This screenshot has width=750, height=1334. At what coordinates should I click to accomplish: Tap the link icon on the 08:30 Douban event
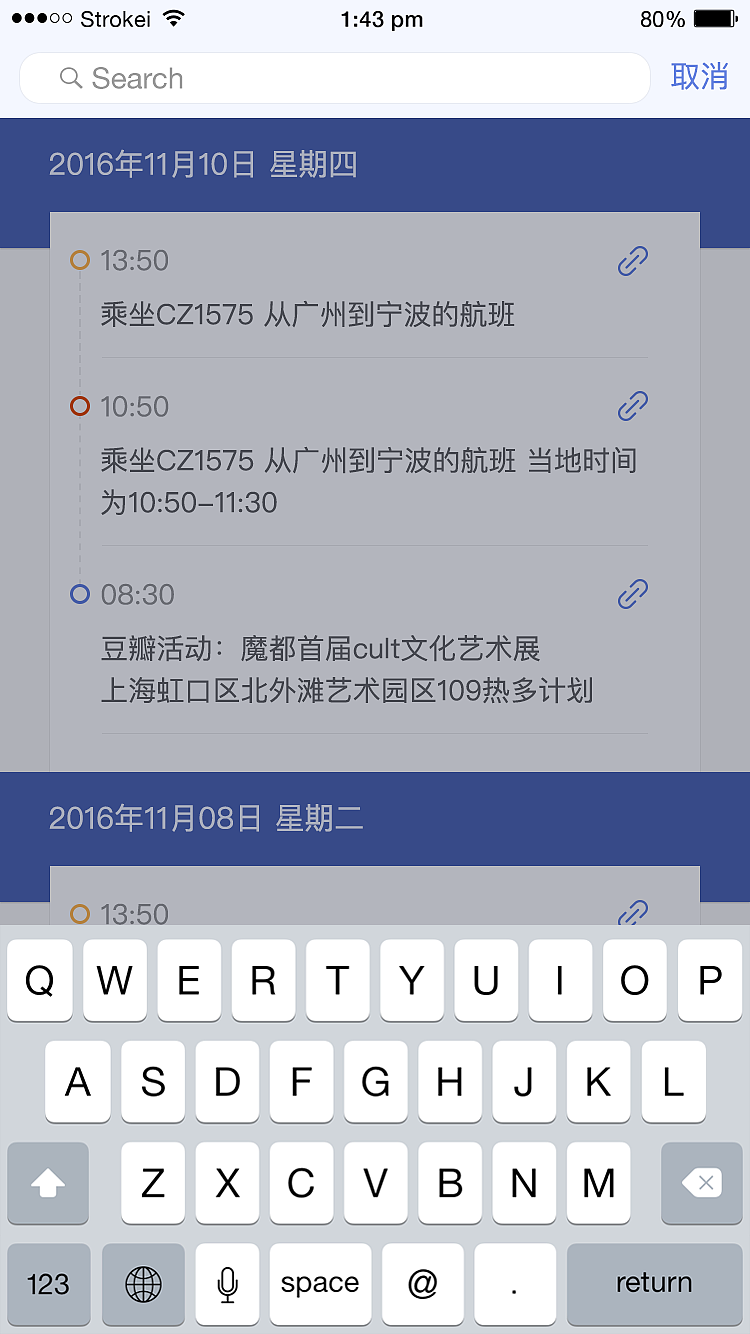[x=632, y=594]
